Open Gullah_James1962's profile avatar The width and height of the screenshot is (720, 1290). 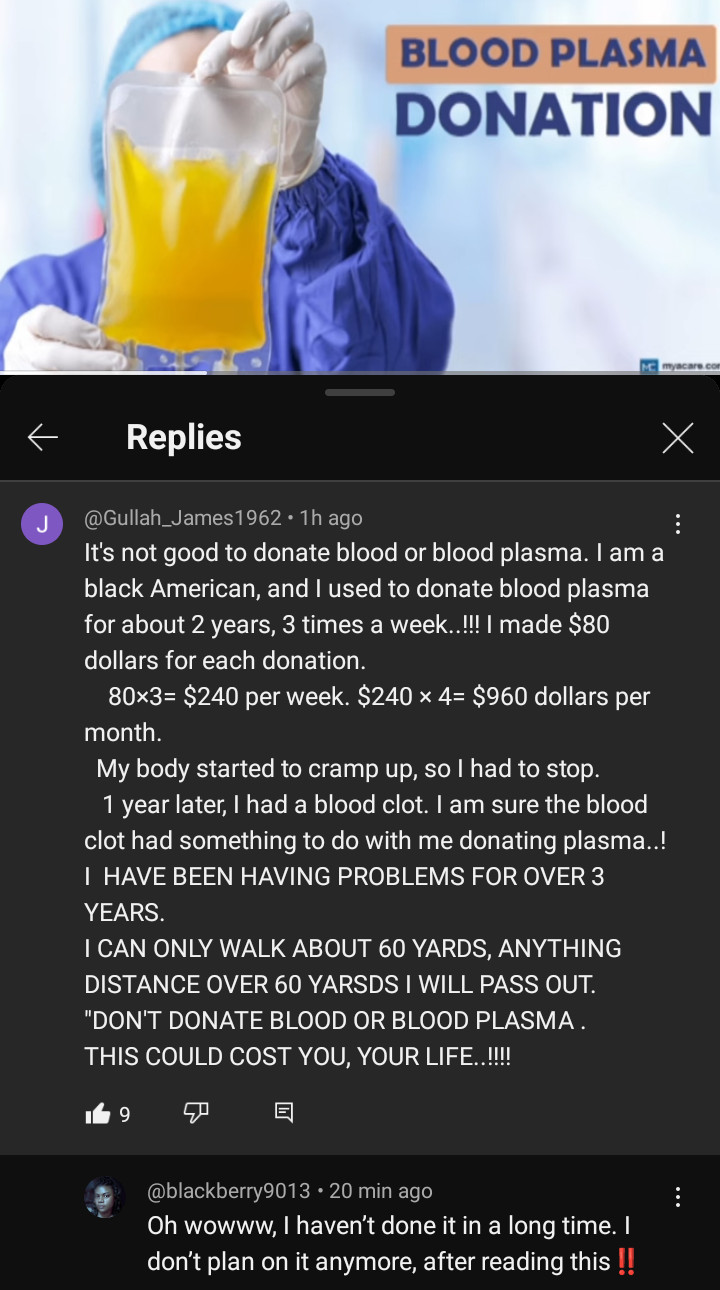tap(42, 524)
